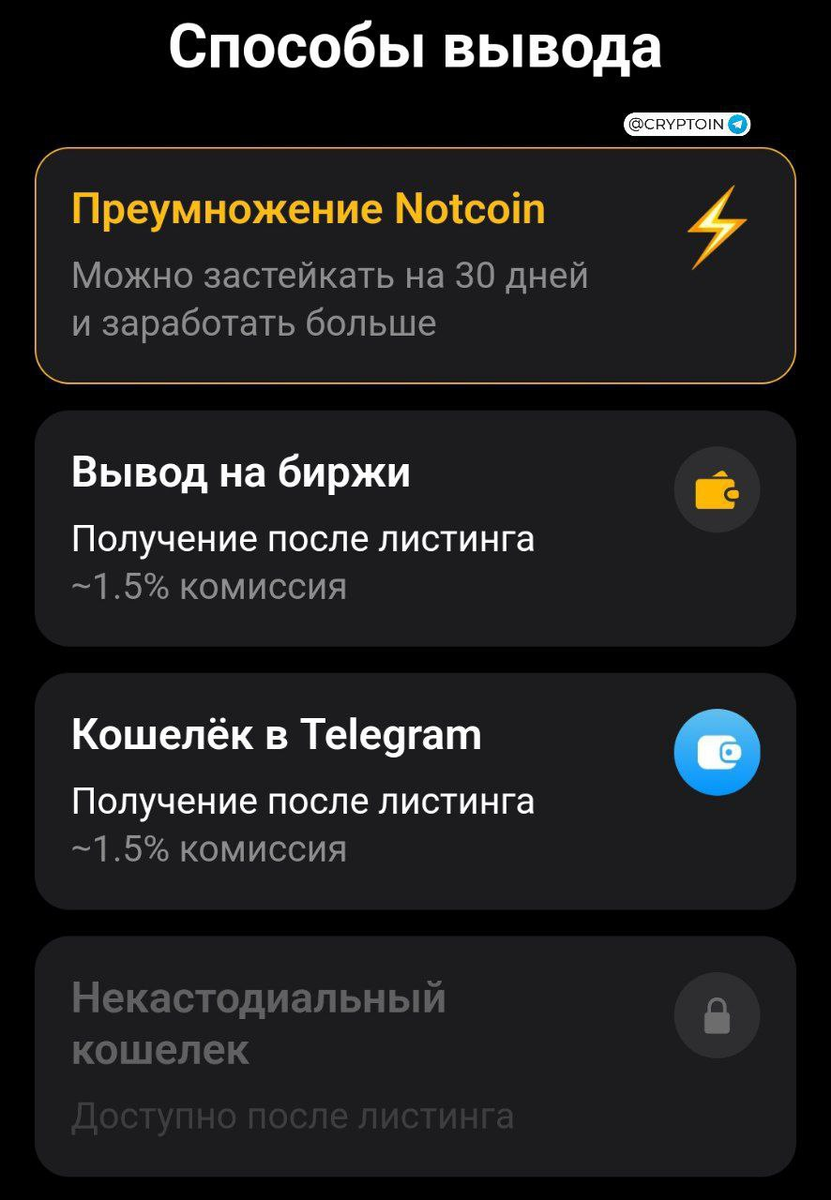Choose the Кошелёк в Telegram option
Image resolution: width=831 pixels, height=1200 pixels.
(415, 790)
